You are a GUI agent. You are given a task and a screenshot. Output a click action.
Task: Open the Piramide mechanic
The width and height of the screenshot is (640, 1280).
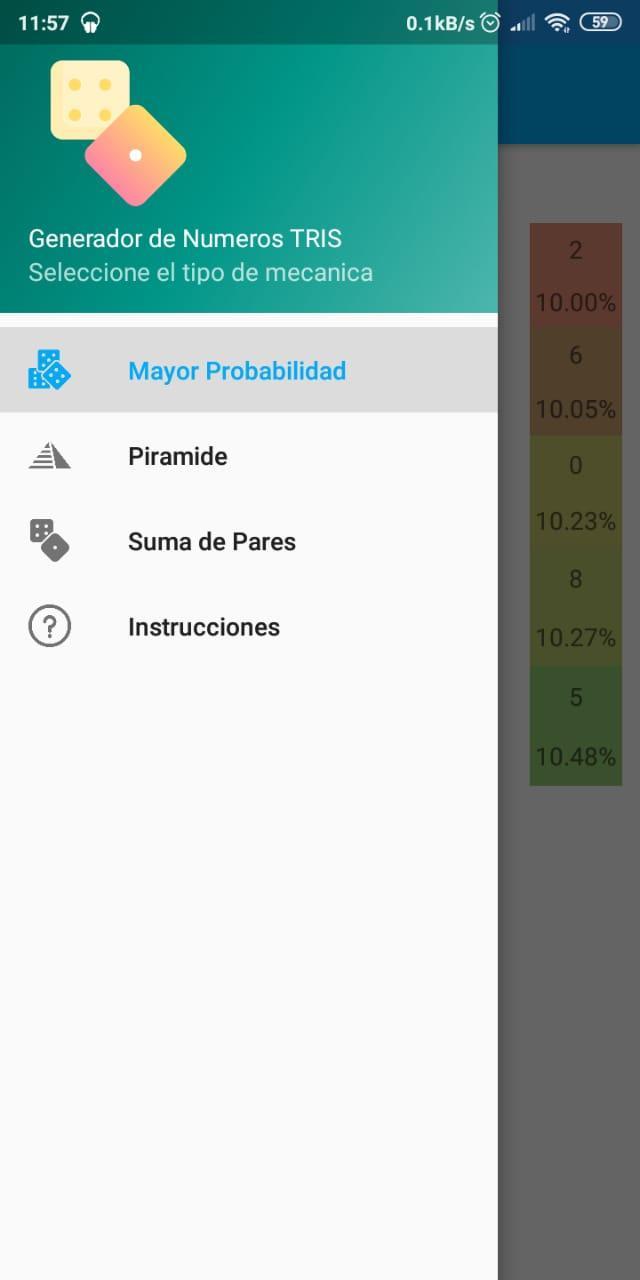178,457
